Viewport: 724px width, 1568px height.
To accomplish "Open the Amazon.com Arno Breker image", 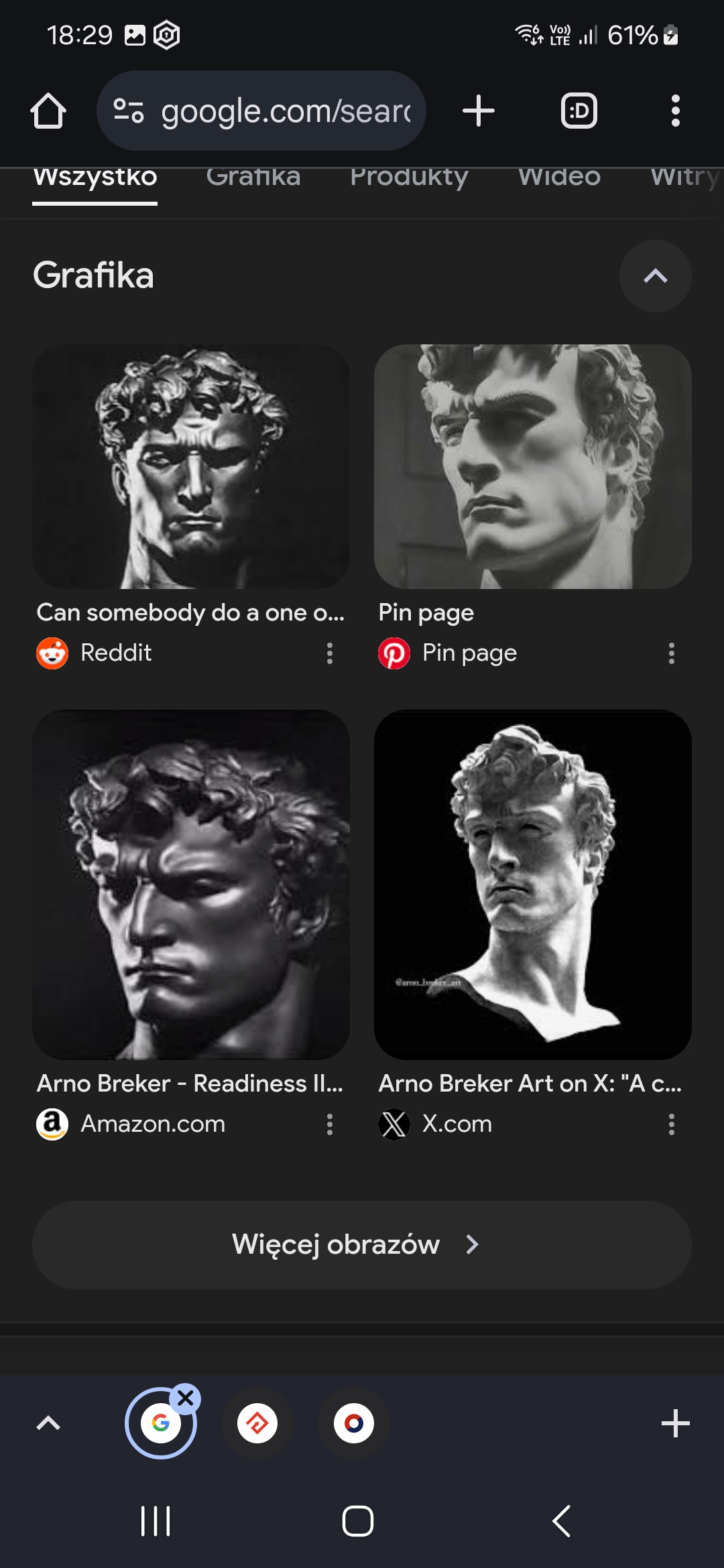I will click(x=191, y=885).
